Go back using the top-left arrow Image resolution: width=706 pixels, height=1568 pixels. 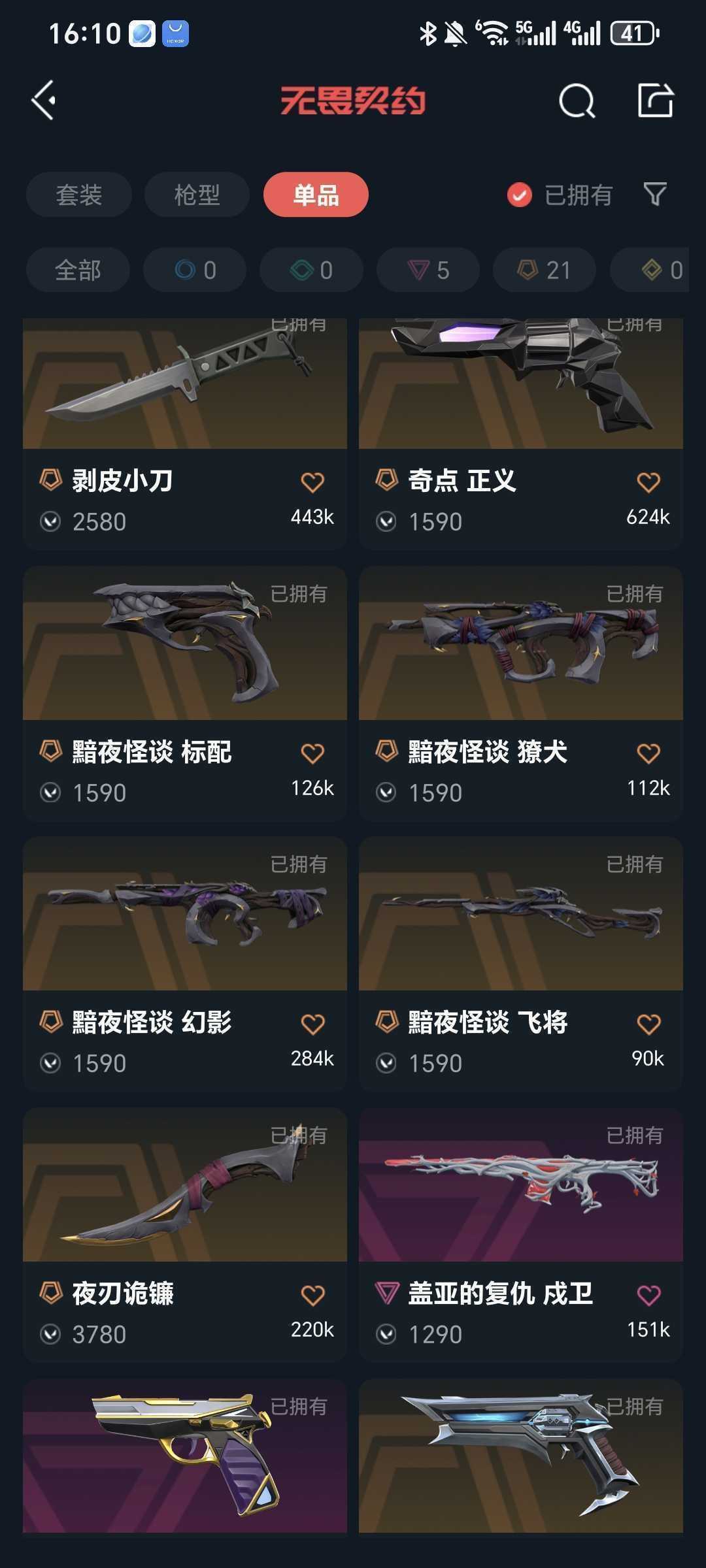pyautogui.click(x=44, y=100)
